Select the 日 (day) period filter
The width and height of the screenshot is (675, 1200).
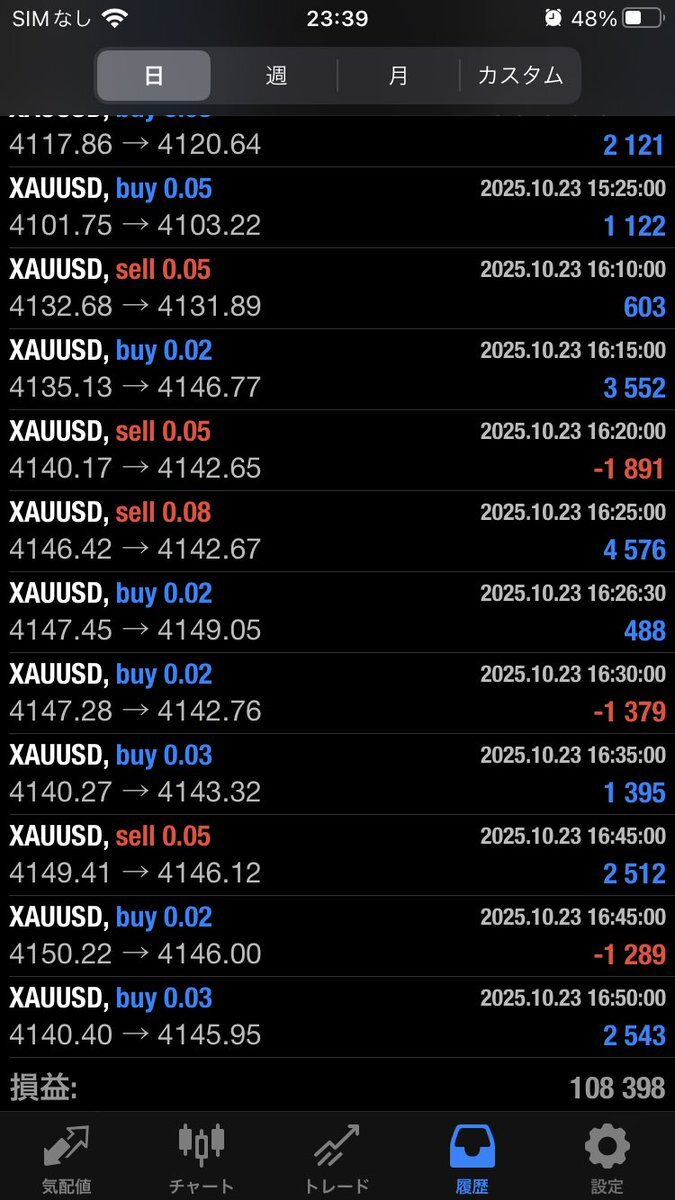click(x=154, y=75)
